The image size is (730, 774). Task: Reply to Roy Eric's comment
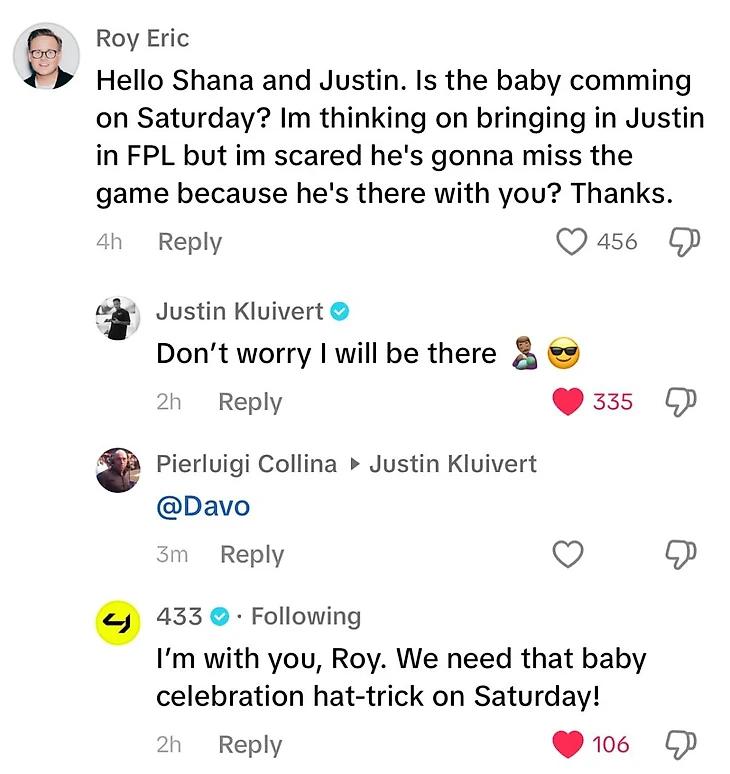click(x=190, y=242)
